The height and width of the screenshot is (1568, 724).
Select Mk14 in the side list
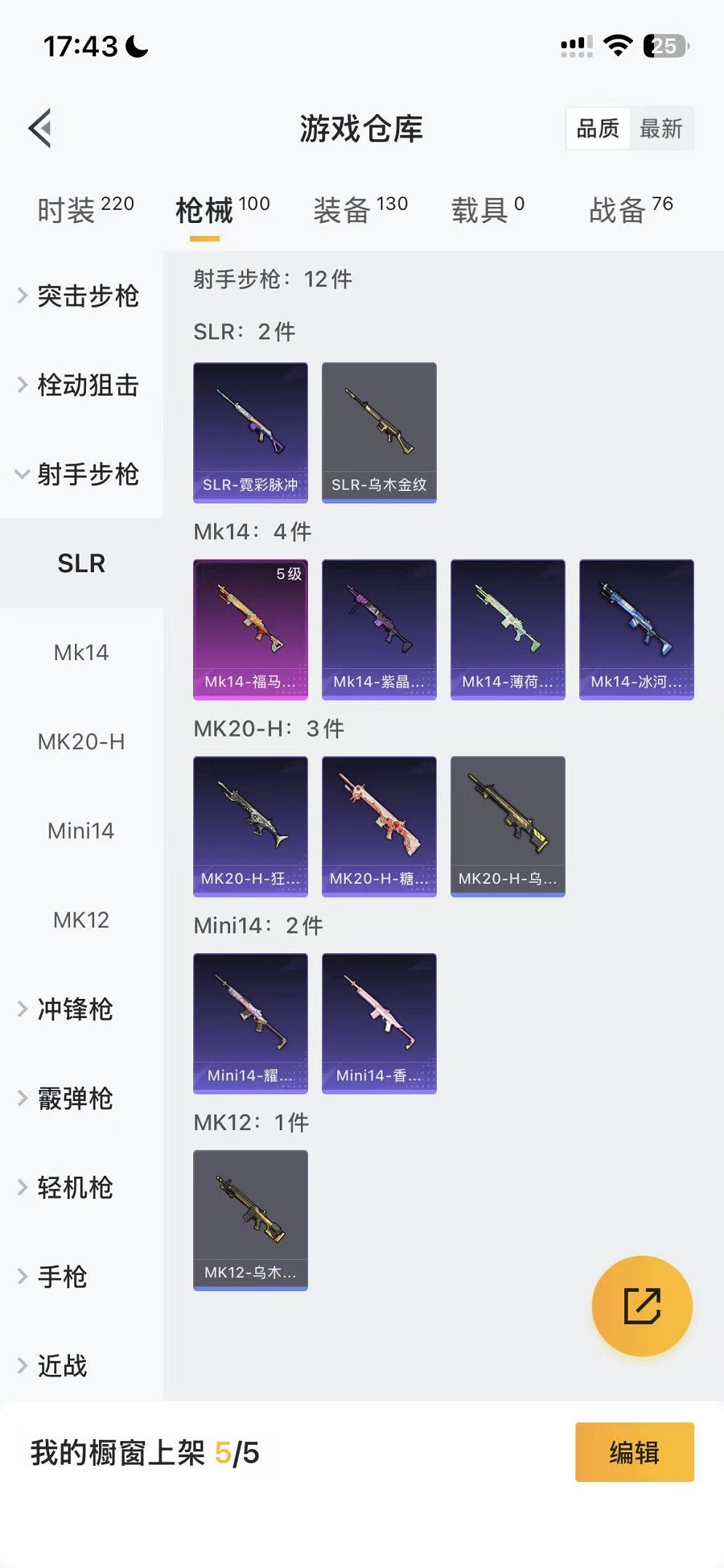click(x=81, y=652)
